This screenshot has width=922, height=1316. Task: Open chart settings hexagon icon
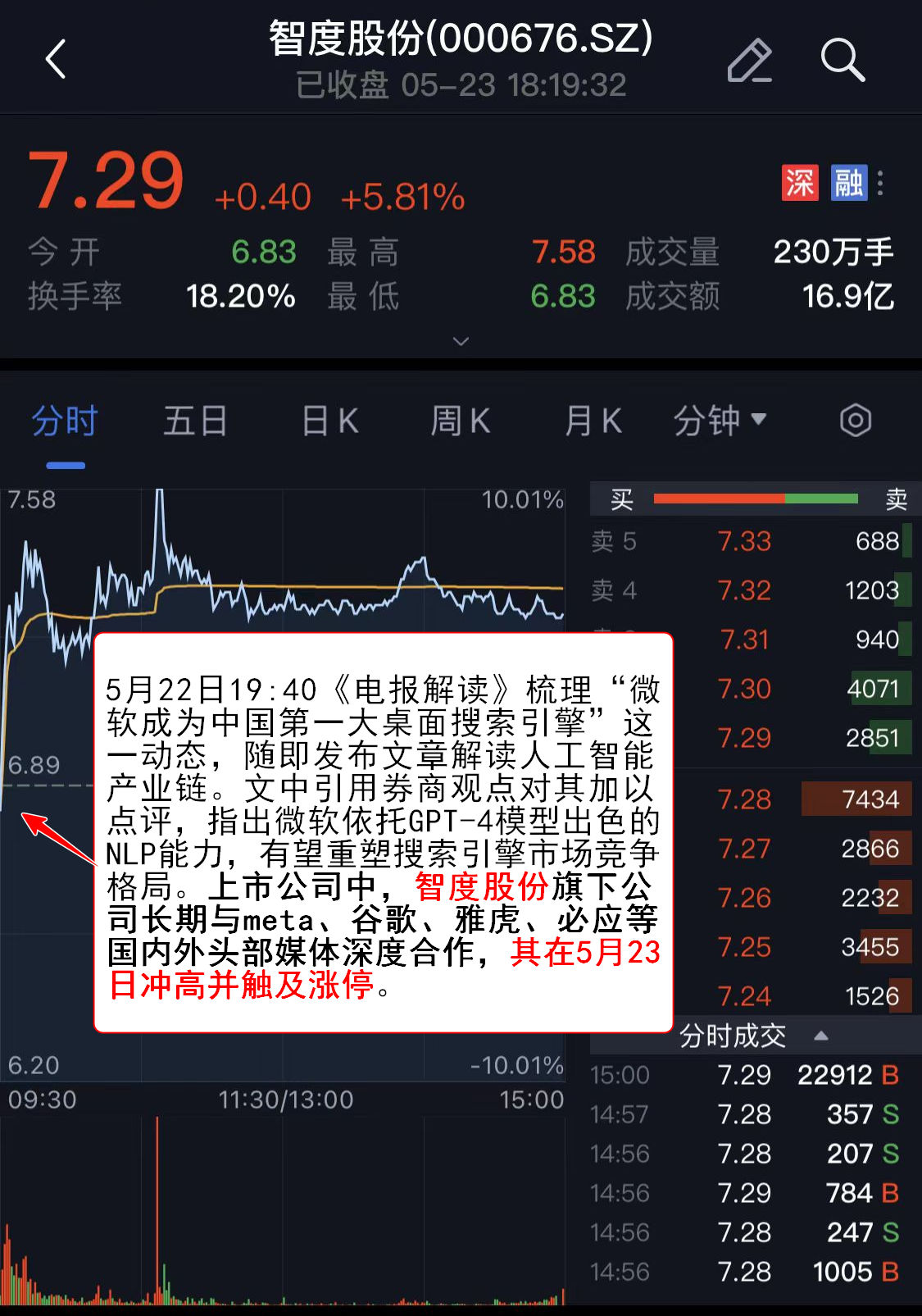click(x=855, y=421)
